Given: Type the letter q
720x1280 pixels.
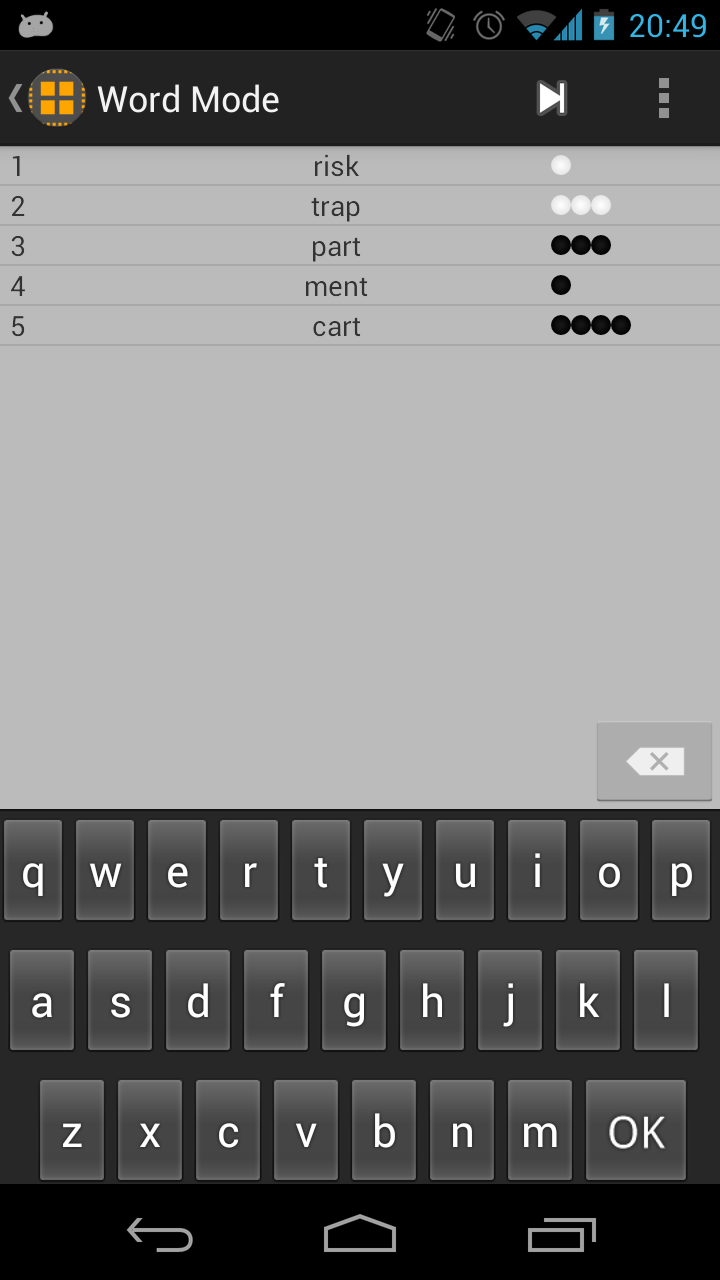Looking at the screenshot, I should [33, 871].
